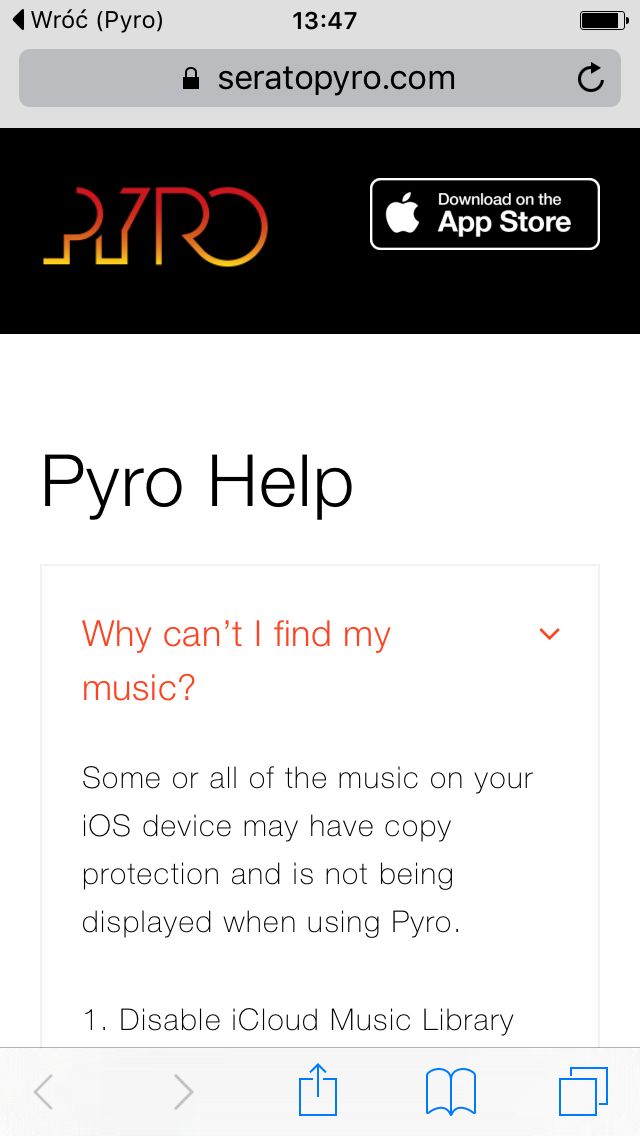640x1136 pixels.
Task: Tap the Pyro logo in the header
Action: click(155, 226)
